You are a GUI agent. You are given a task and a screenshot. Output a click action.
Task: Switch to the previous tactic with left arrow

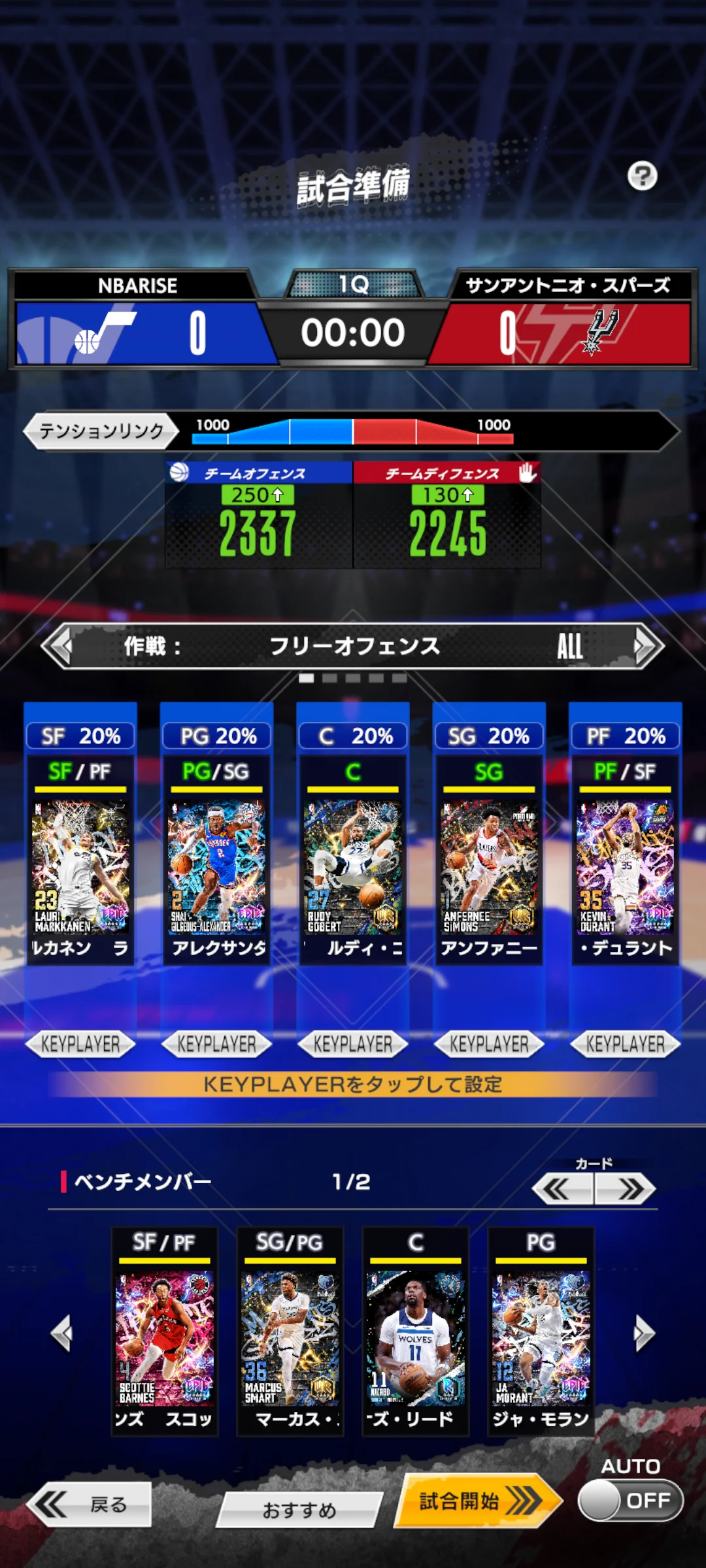pos(59,646)
